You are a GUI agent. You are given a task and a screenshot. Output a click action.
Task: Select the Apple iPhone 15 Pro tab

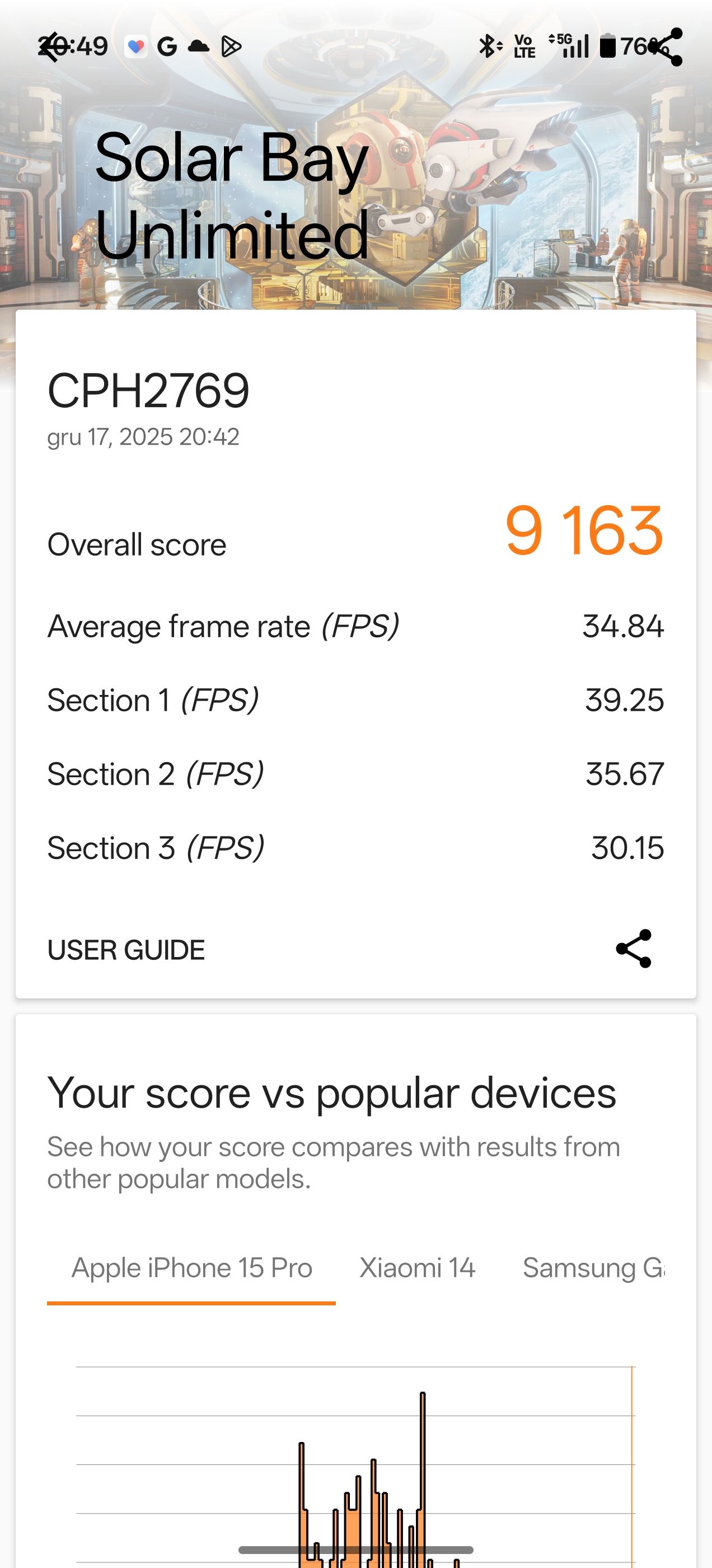coord(191,1268)
